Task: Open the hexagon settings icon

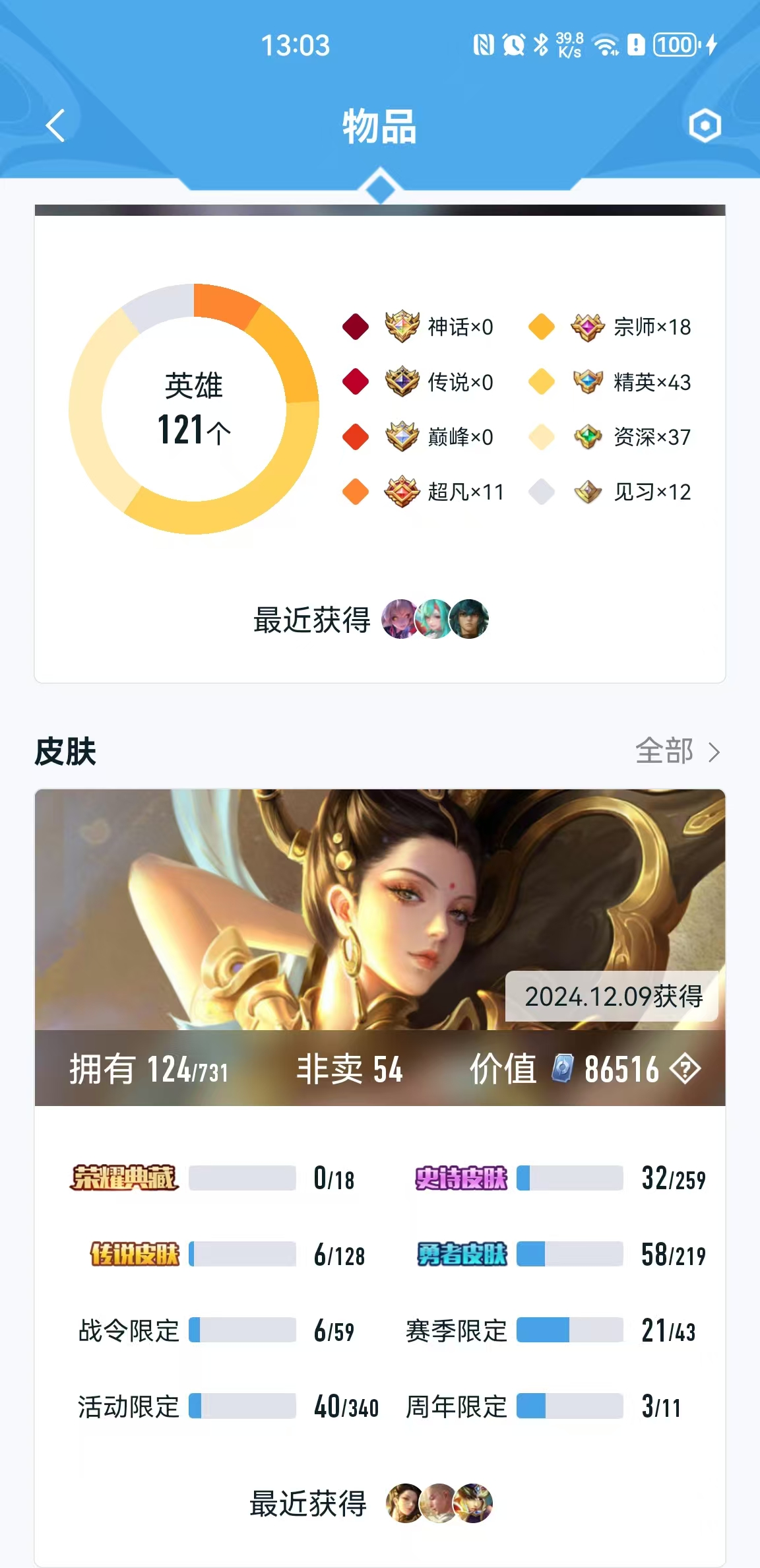Action: tap(705, 125)
